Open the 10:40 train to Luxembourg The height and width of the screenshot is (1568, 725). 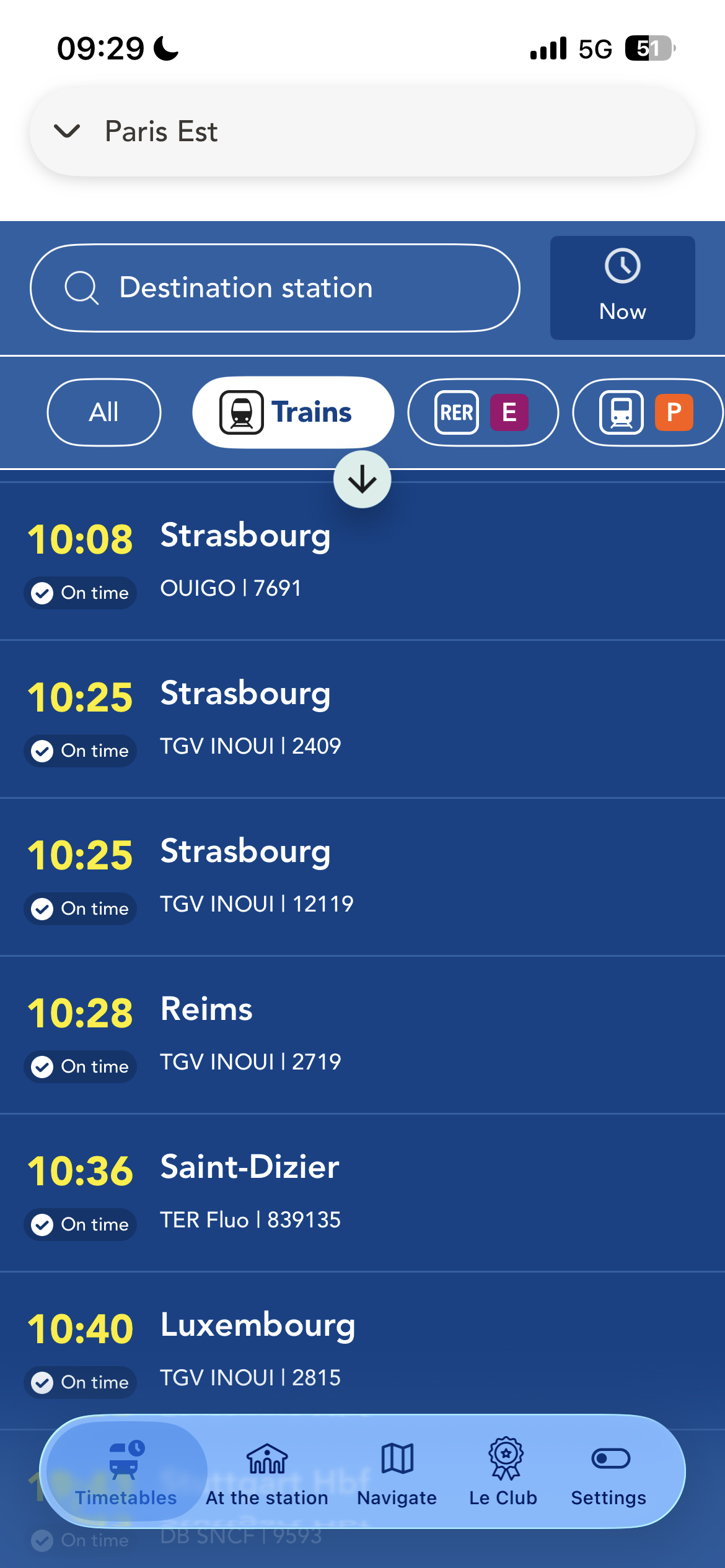pos(362,1350)
